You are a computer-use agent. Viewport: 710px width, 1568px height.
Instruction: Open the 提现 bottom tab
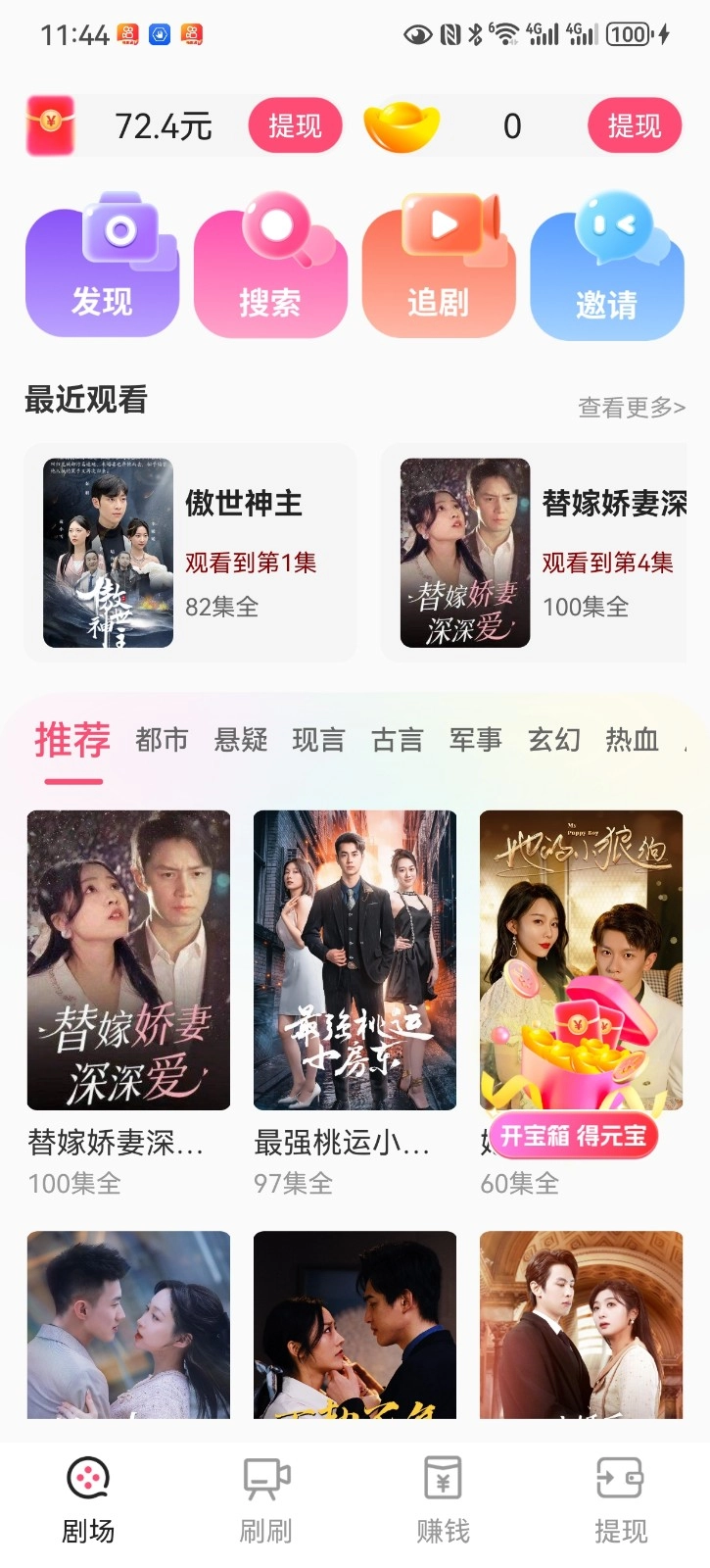point(620,1499)
